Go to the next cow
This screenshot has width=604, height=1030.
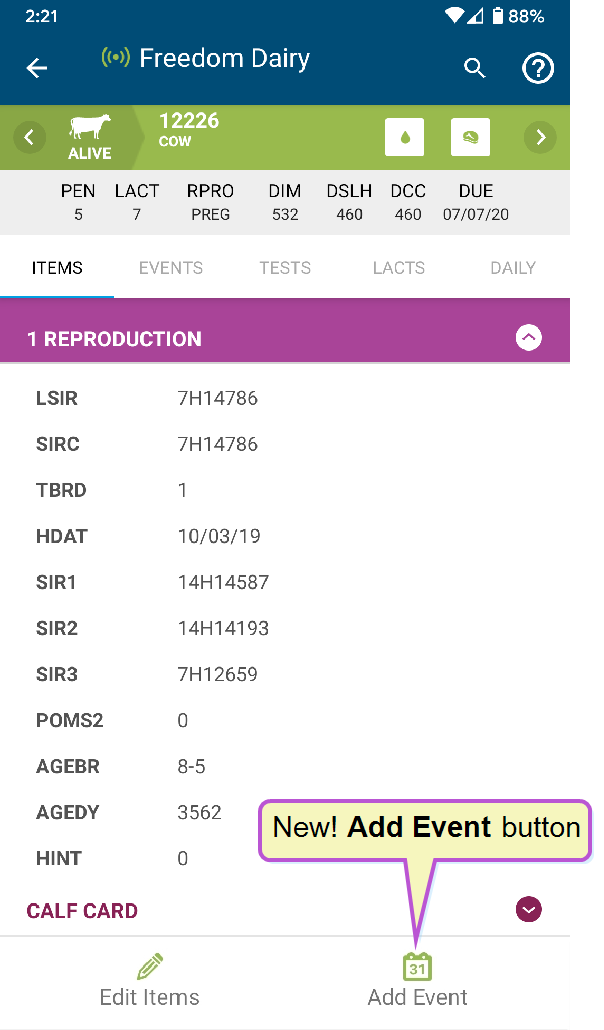540,137
